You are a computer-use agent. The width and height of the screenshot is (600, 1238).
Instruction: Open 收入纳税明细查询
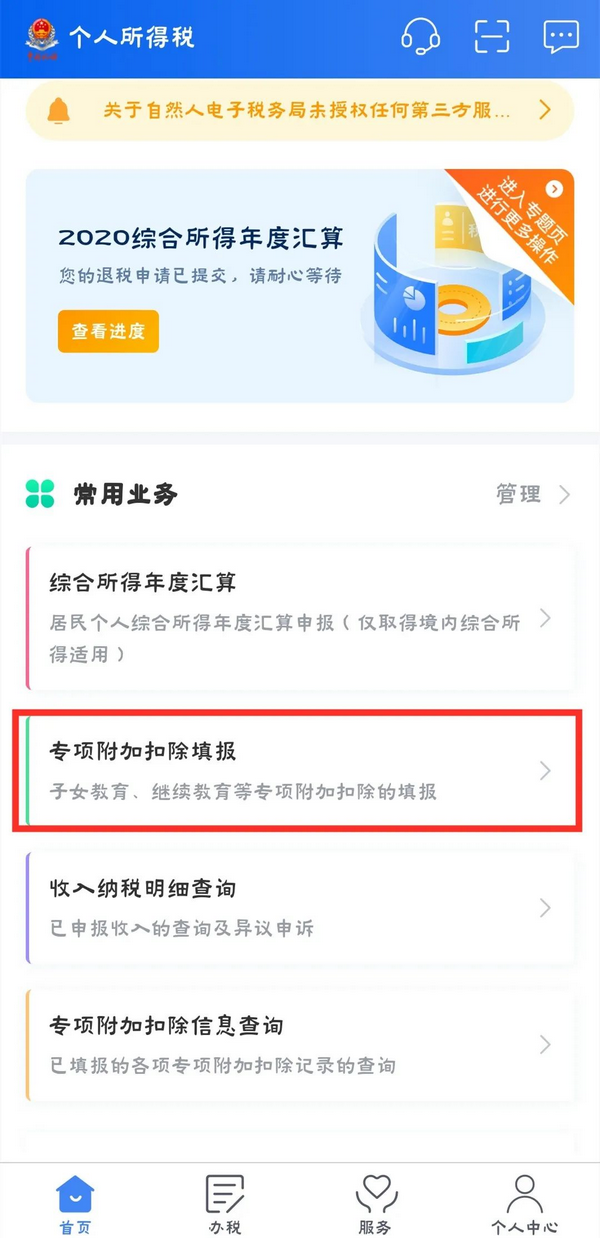tap(300, 907)
